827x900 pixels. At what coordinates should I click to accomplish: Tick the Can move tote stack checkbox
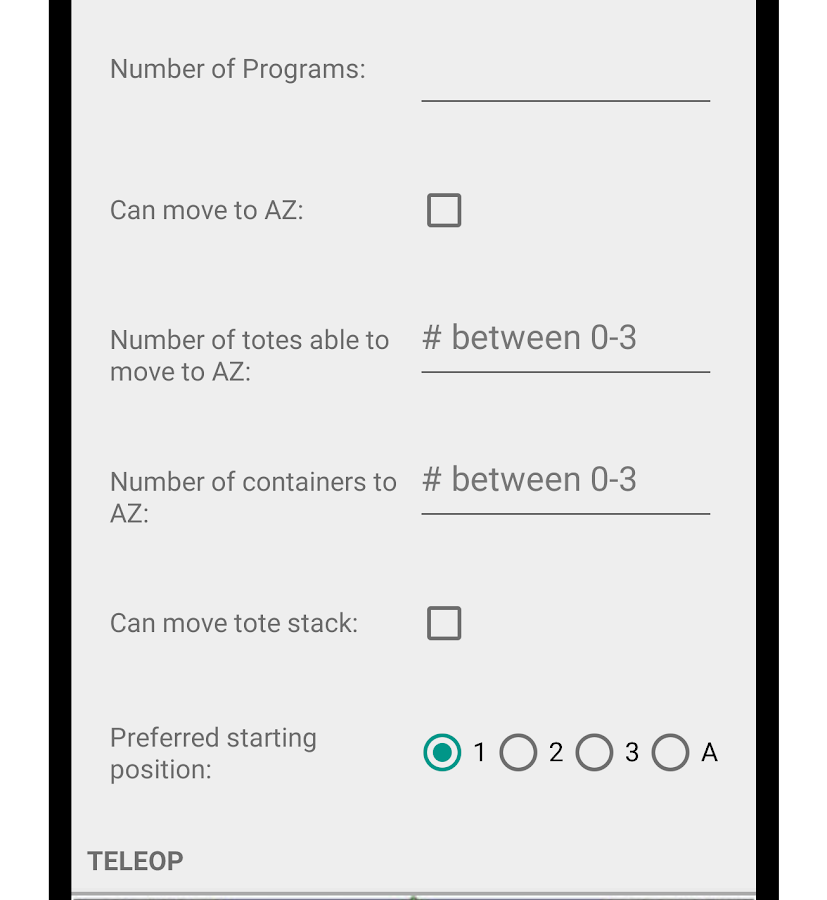tap(444, 623)
